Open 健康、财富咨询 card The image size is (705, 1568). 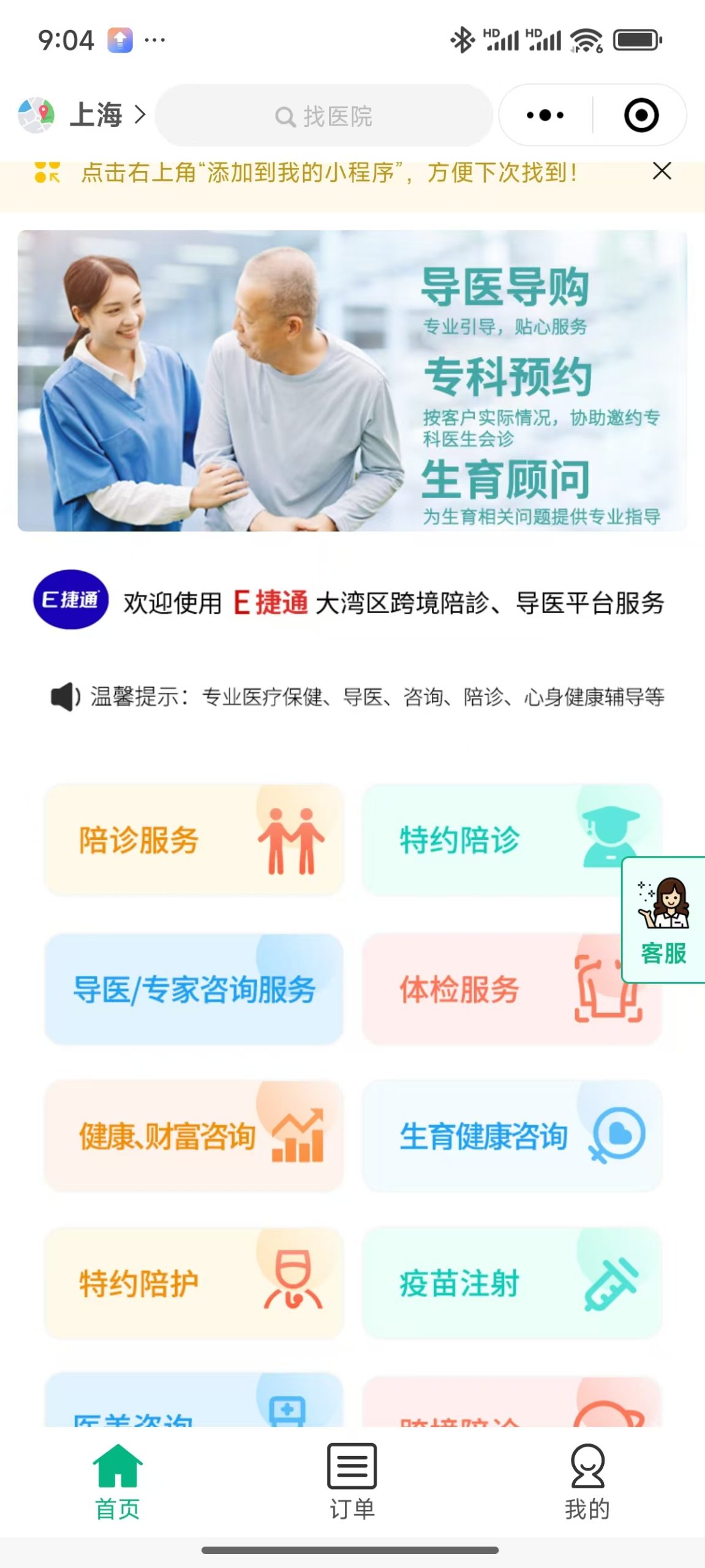pyautogui.click(x=194, y=1136)
